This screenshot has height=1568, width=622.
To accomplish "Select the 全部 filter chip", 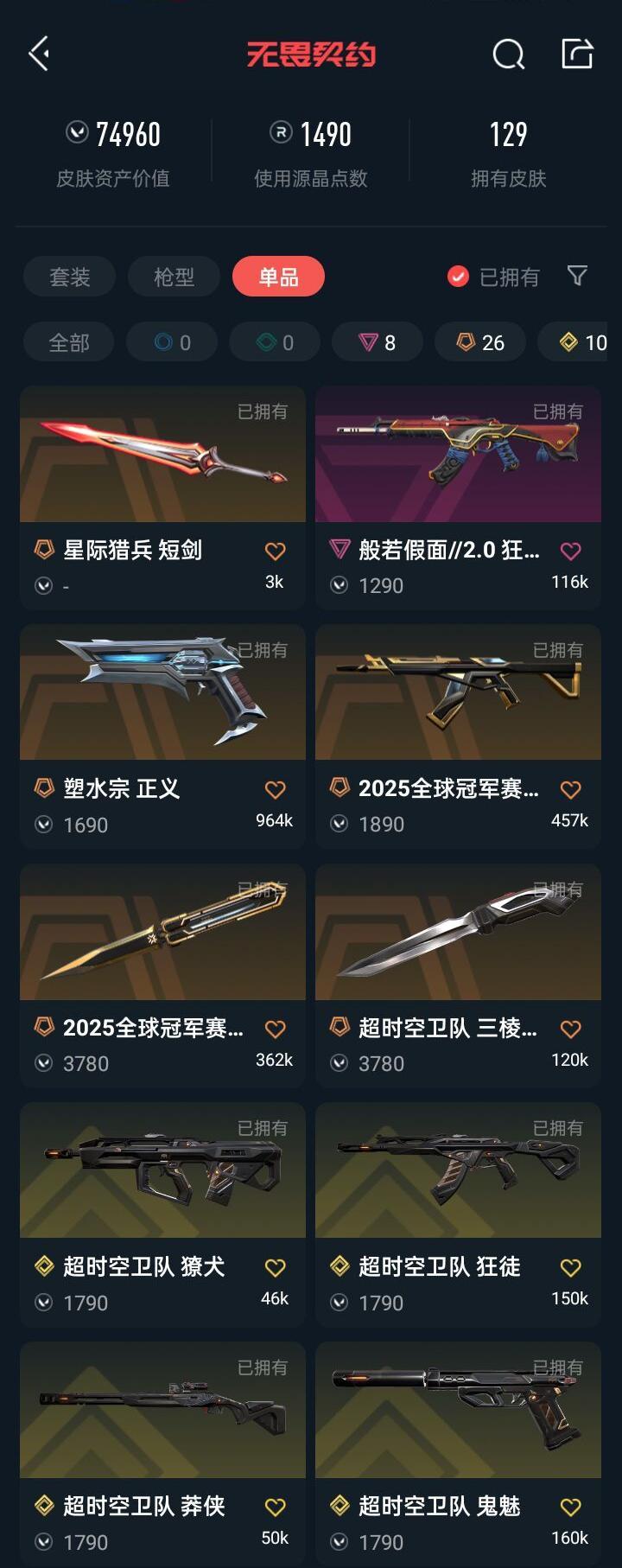I will coord(69,342).
